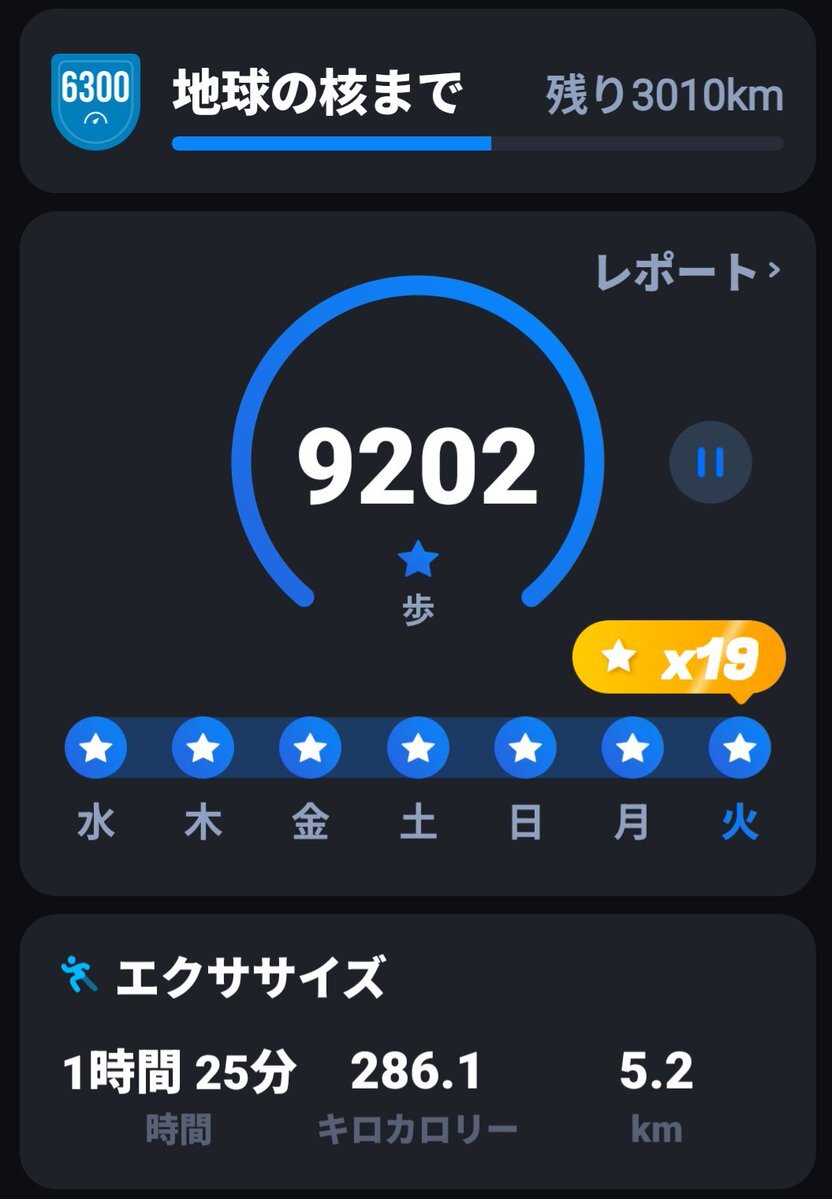Open the エクササイズ exercise card

(x=416, y=1050)
